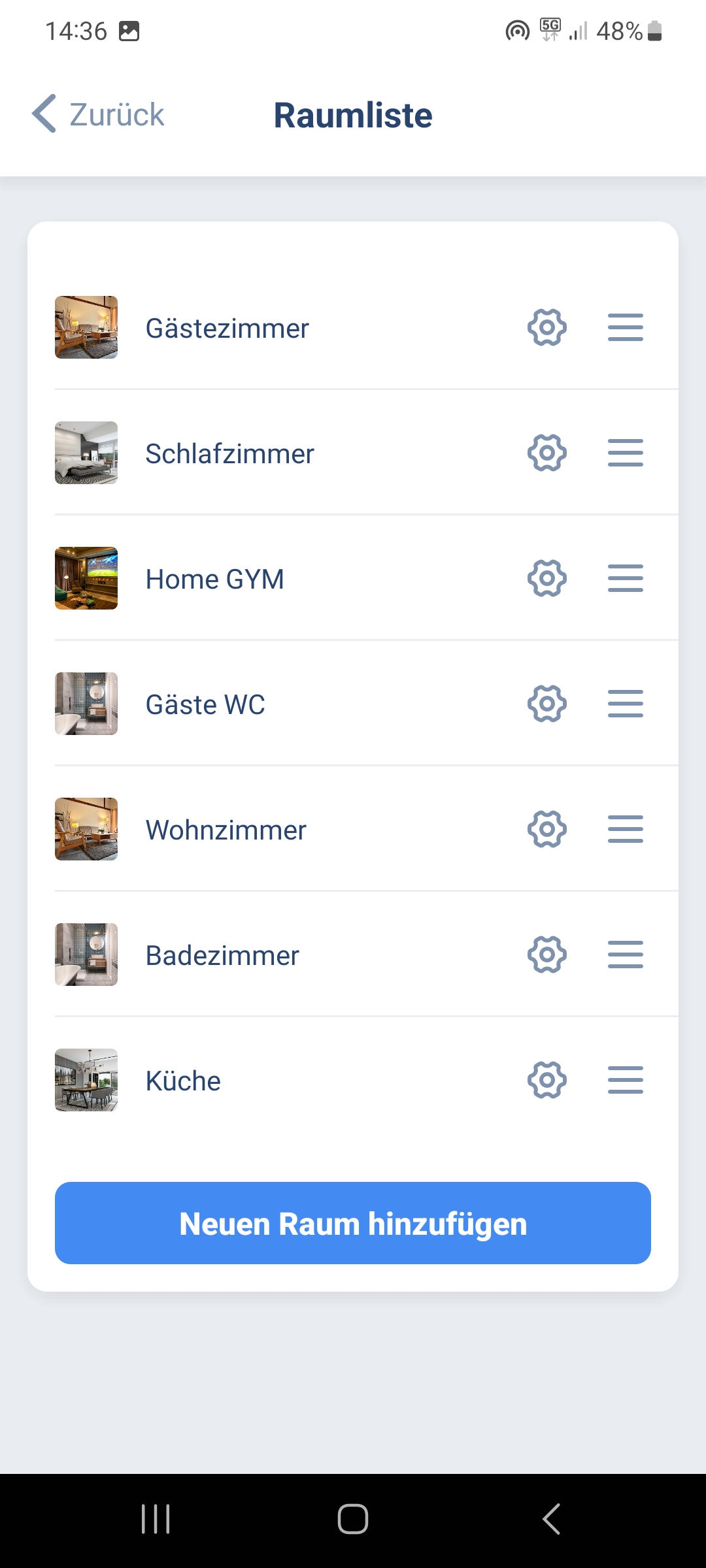Image resolution: width=706 pixels, height=1568 pixels.
Task: Tap the reorder handle for Badezimmer
Action: pos(626,955)
